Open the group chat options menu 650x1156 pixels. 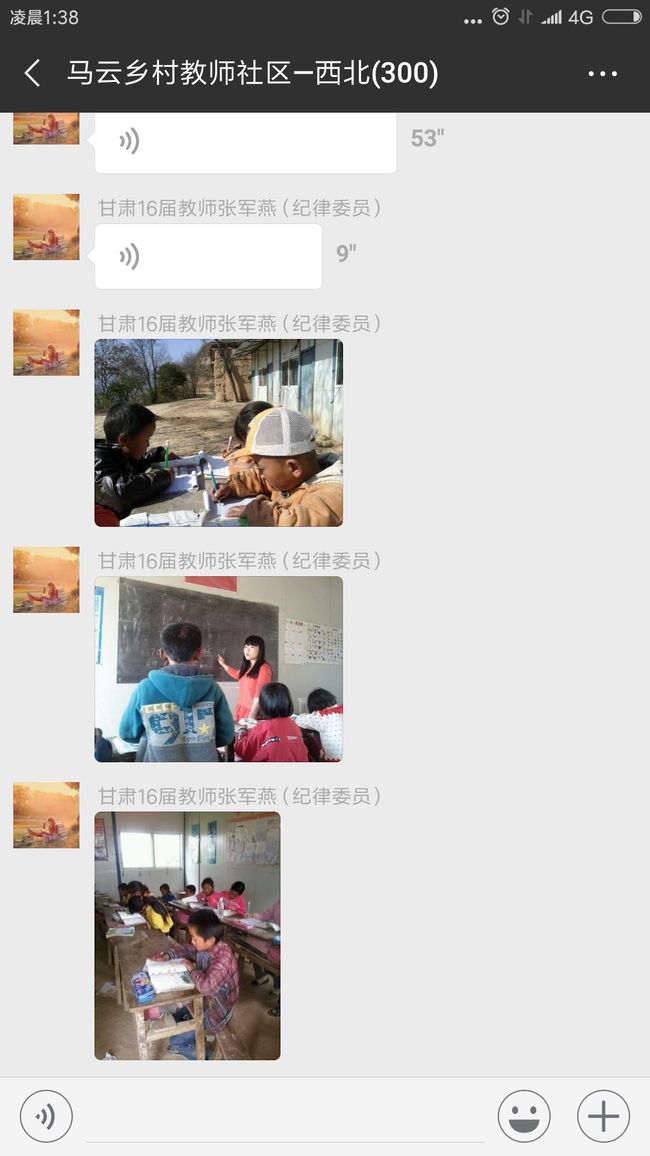tap(602, 74)
